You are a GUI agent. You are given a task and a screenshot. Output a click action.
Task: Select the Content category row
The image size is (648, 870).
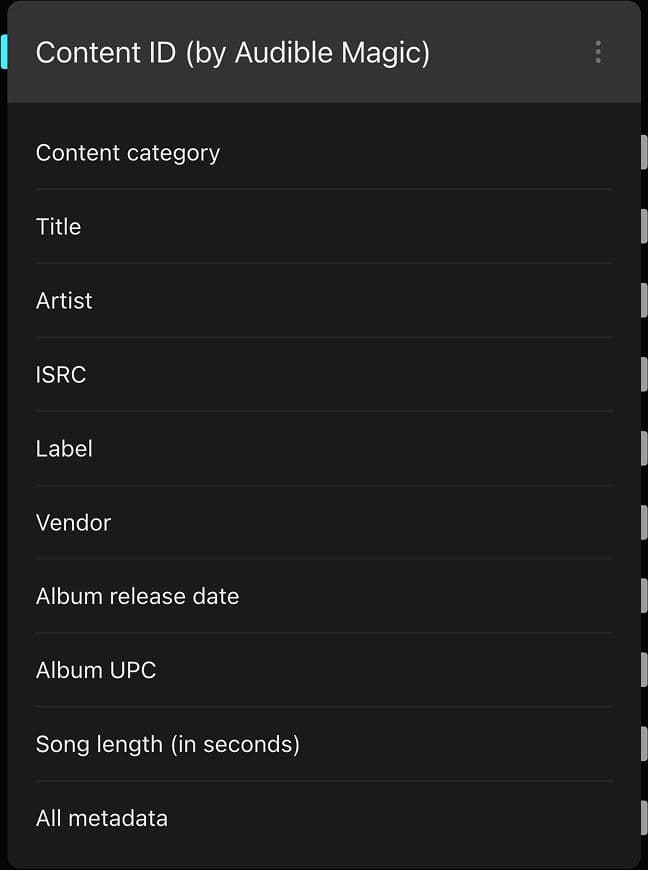click(128, 153)
